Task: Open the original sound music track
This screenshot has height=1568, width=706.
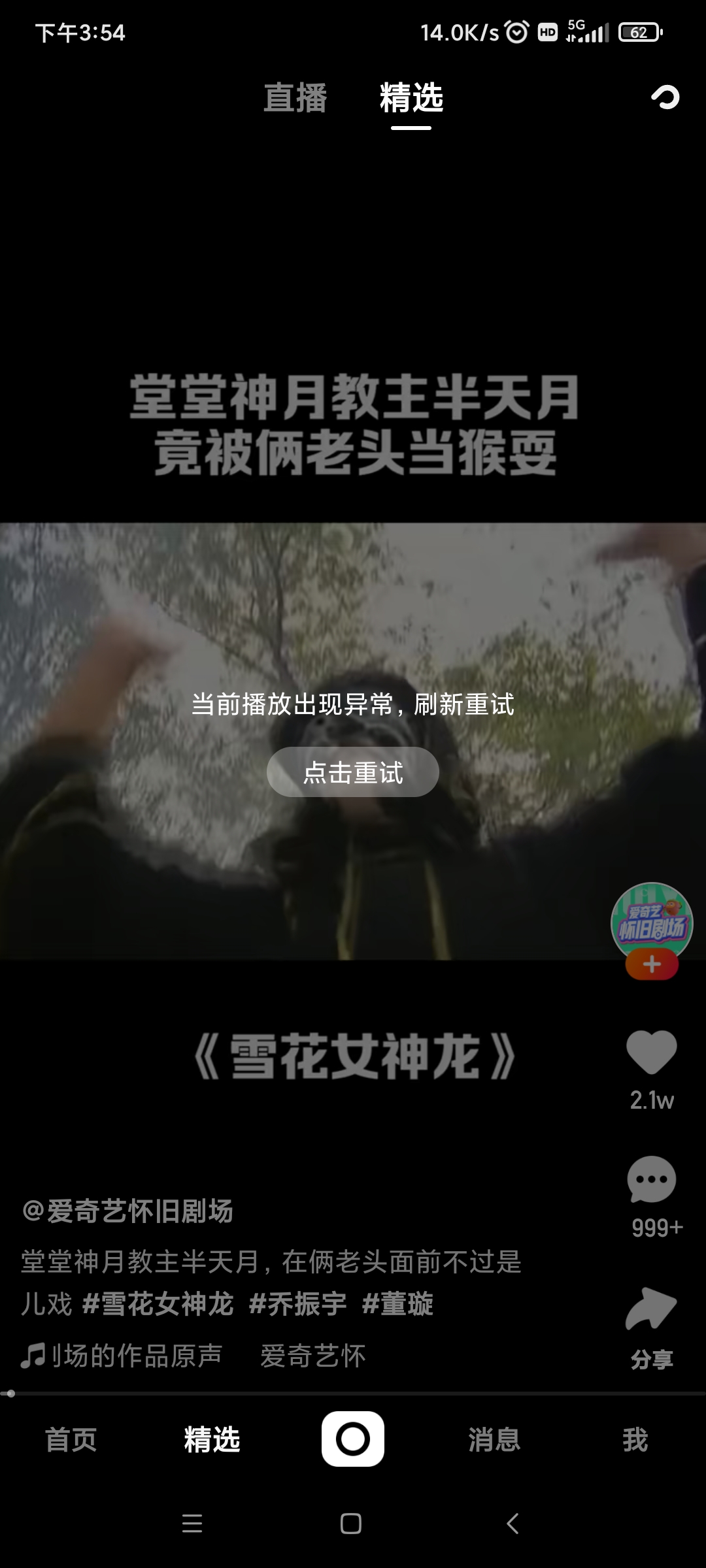Action: (x=124, y=1356)
